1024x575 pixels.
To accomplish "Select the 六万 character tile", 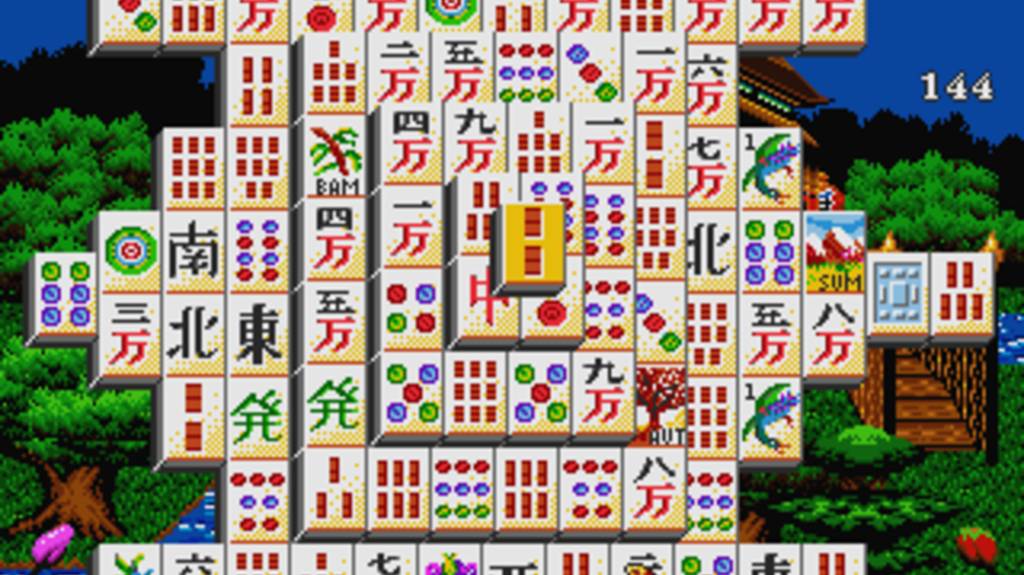I will click(x=708, y=86).
